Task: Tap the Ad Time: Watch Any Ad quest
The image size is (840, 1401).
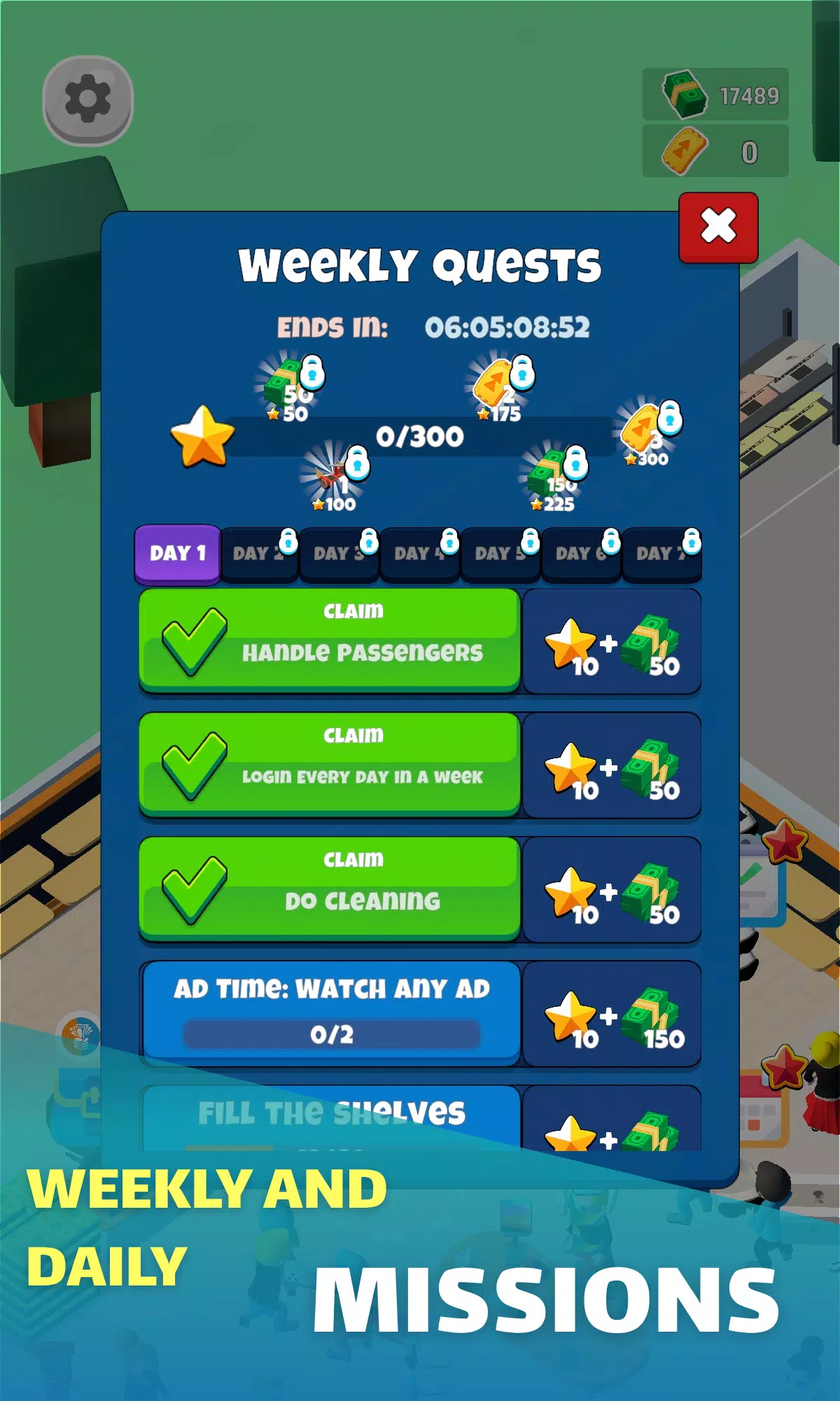Action: point(331,1012)
